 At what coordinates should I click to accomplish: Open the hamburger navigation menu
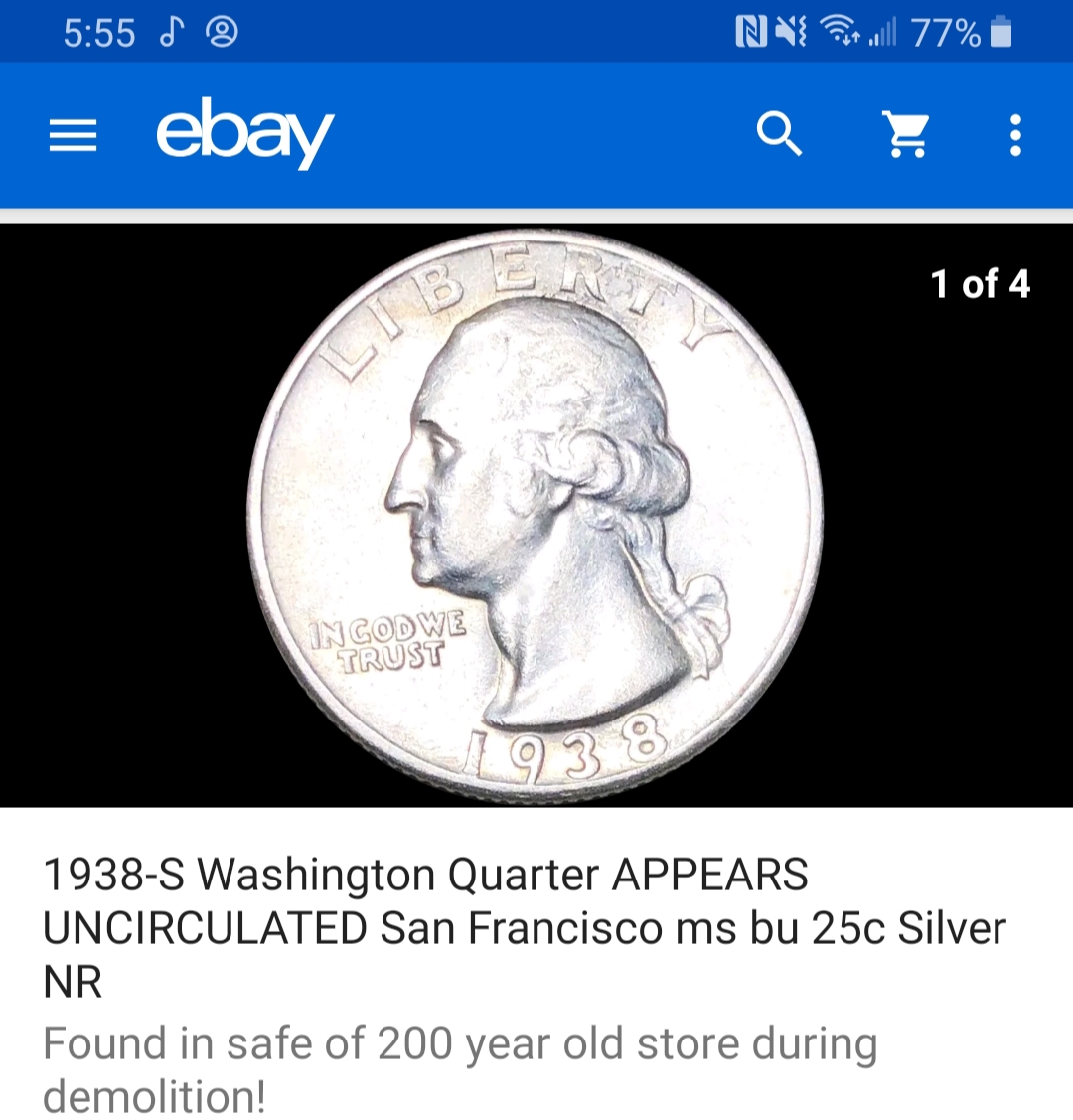(x=74, y=135)
